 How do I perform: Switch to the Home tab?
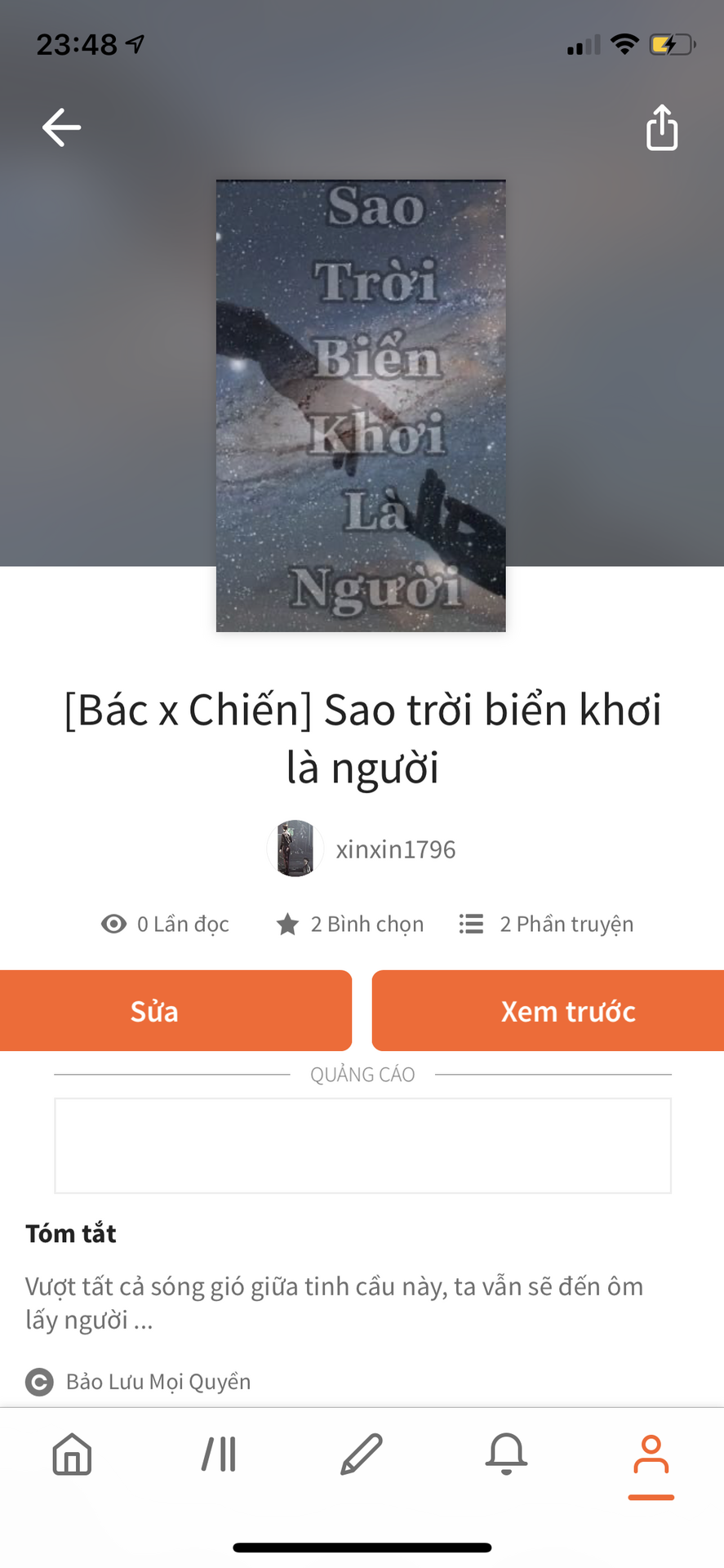tap(73, 1454)
